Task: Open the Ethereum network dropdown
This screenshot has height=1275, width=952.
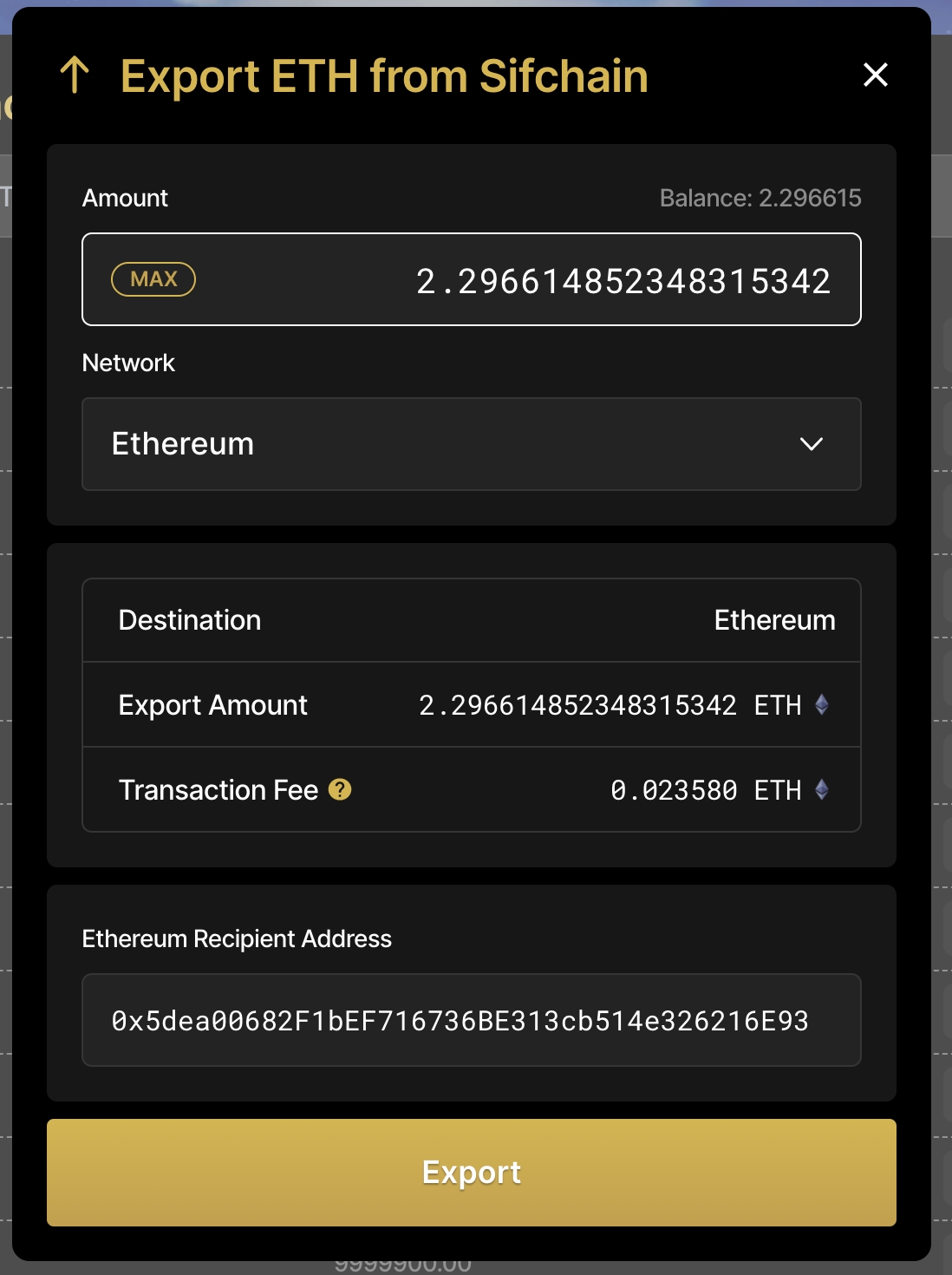Action: click(x=471, y=444)
